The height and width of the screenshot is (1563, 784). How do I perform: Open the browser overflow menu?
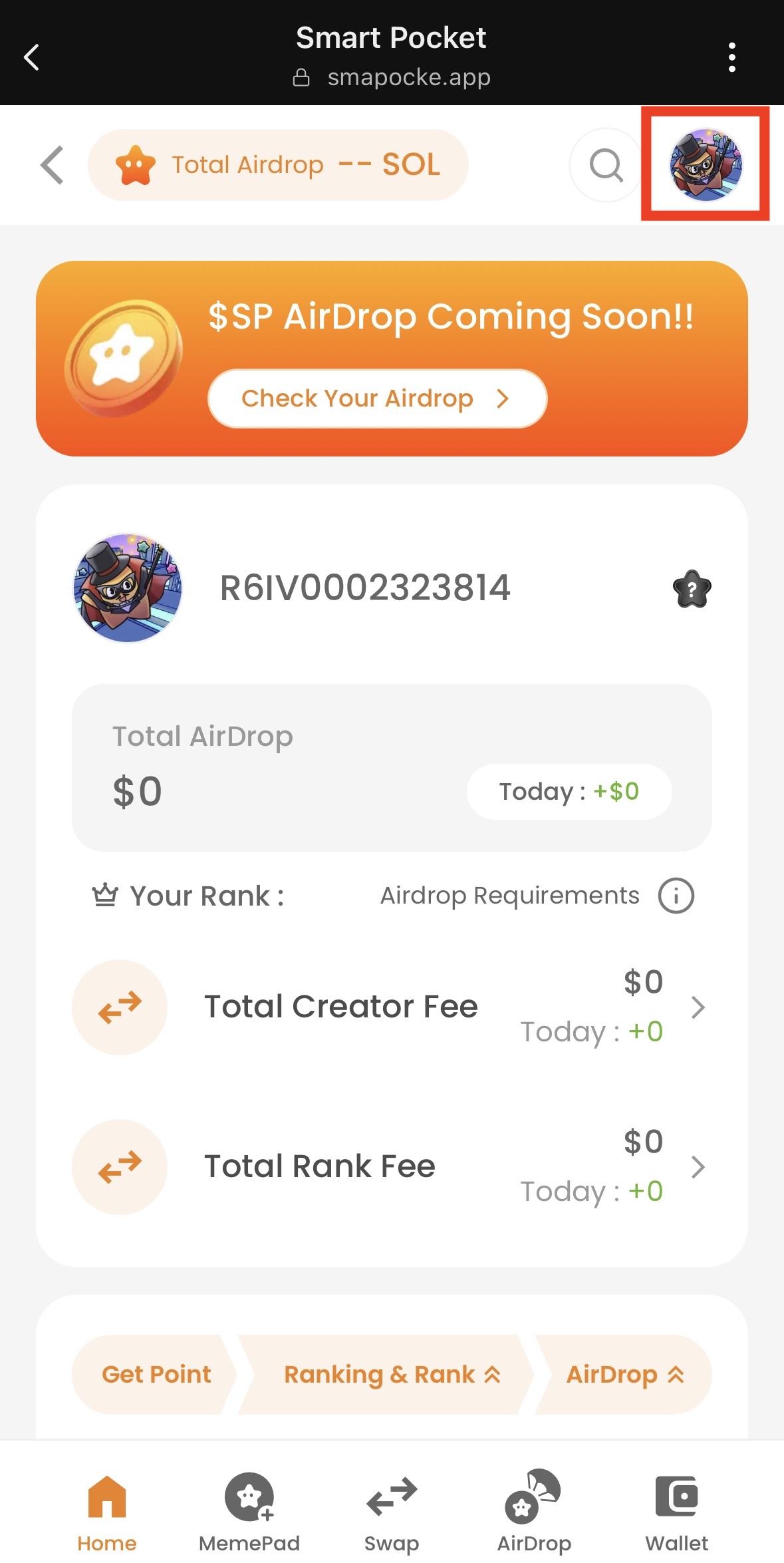(x=731, y=57)
